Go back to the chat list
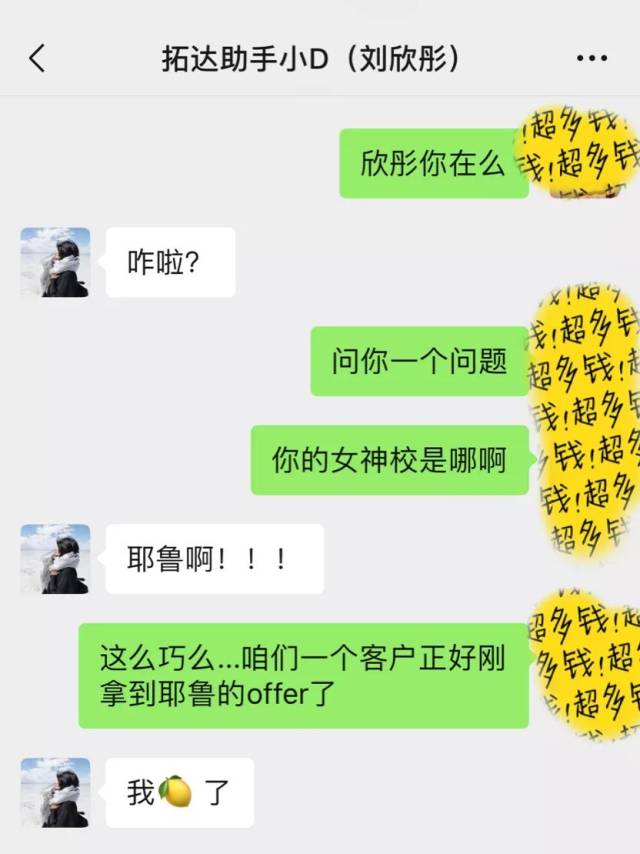 click(37, 59)
